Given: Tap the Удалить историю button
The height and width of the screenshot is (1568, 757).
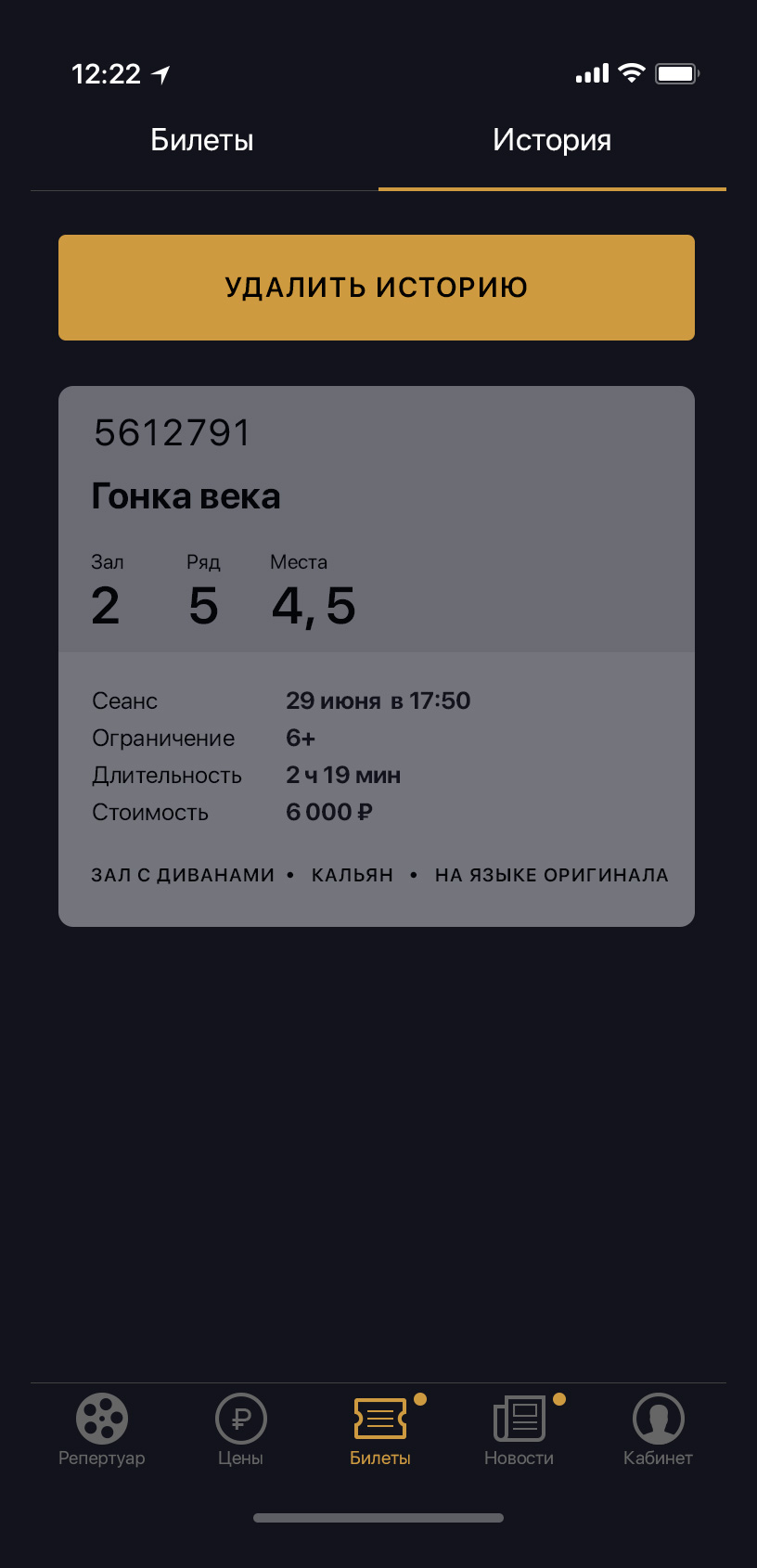Looking at the screenshot, I should (377, 288).
